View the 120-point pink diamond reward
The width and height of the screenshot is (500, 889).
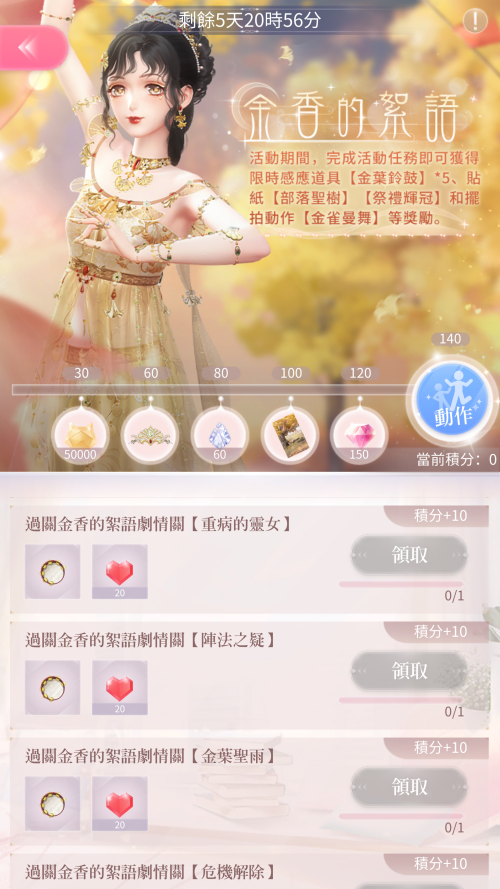click(359, 435)
